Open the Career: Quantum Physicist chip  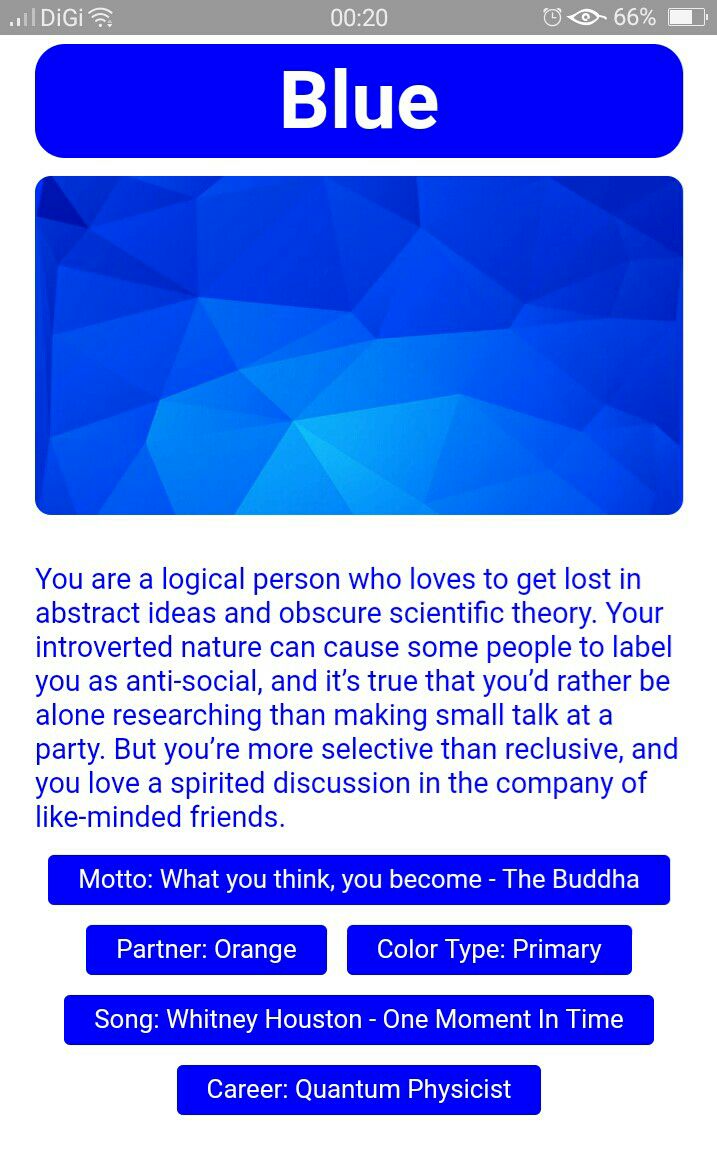358,1090
